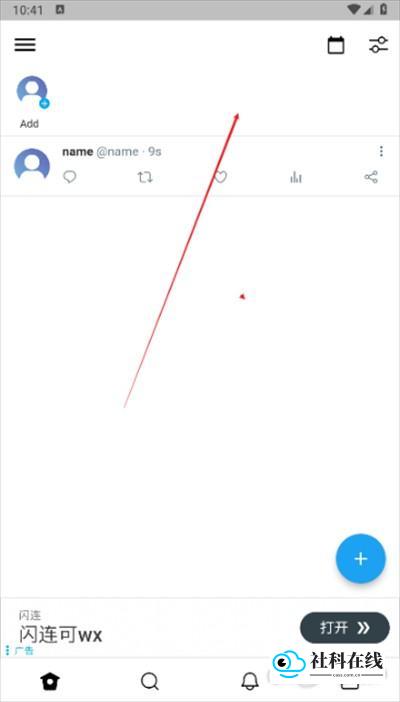Tap the 打开 button on the ad
Image resolution: width=400 pixels, height=702 pixels.
tap(344, 627)
